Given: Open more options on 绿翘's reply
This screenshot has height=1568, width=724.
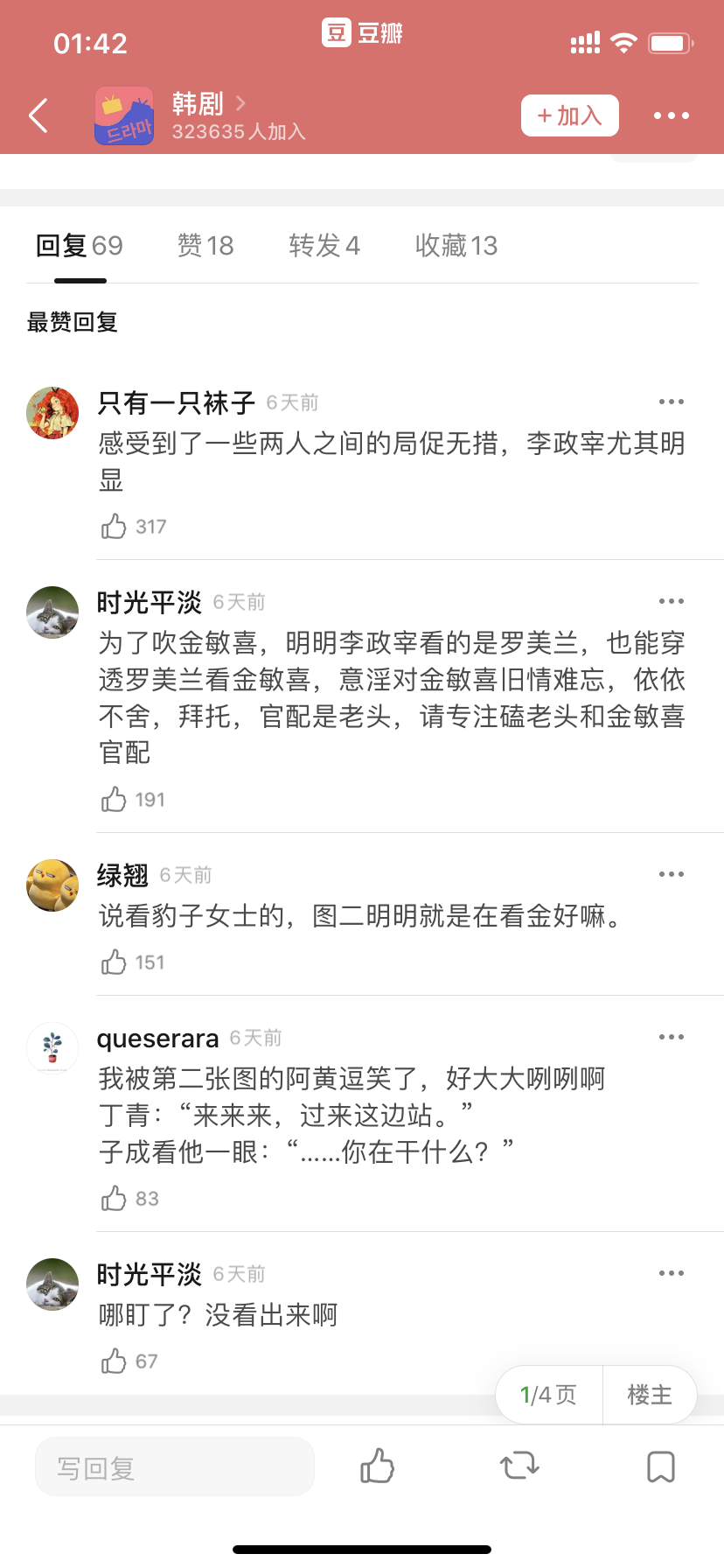Looking at the screenshot, I should pos(671,874).
